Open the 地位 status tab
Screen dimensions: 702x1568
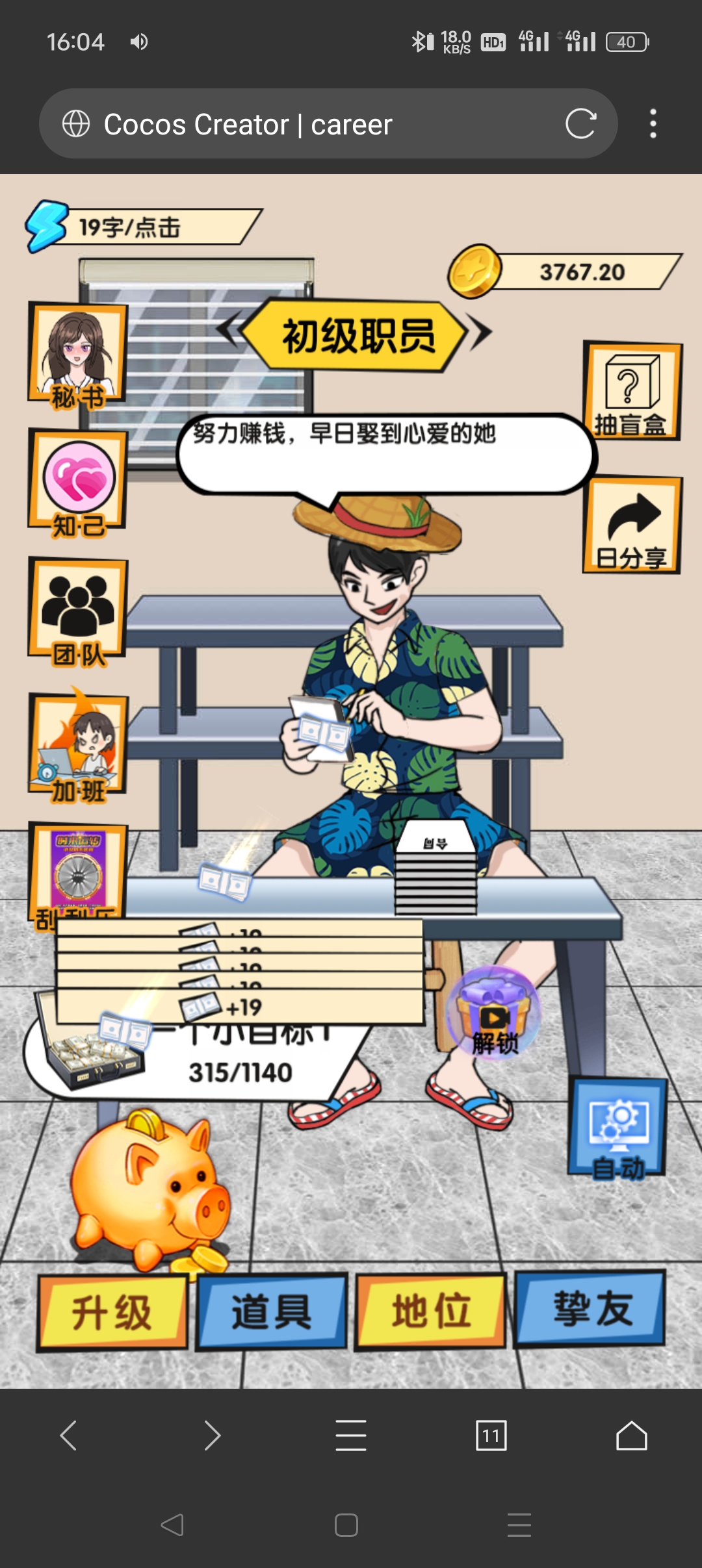tap(430, 1311)
